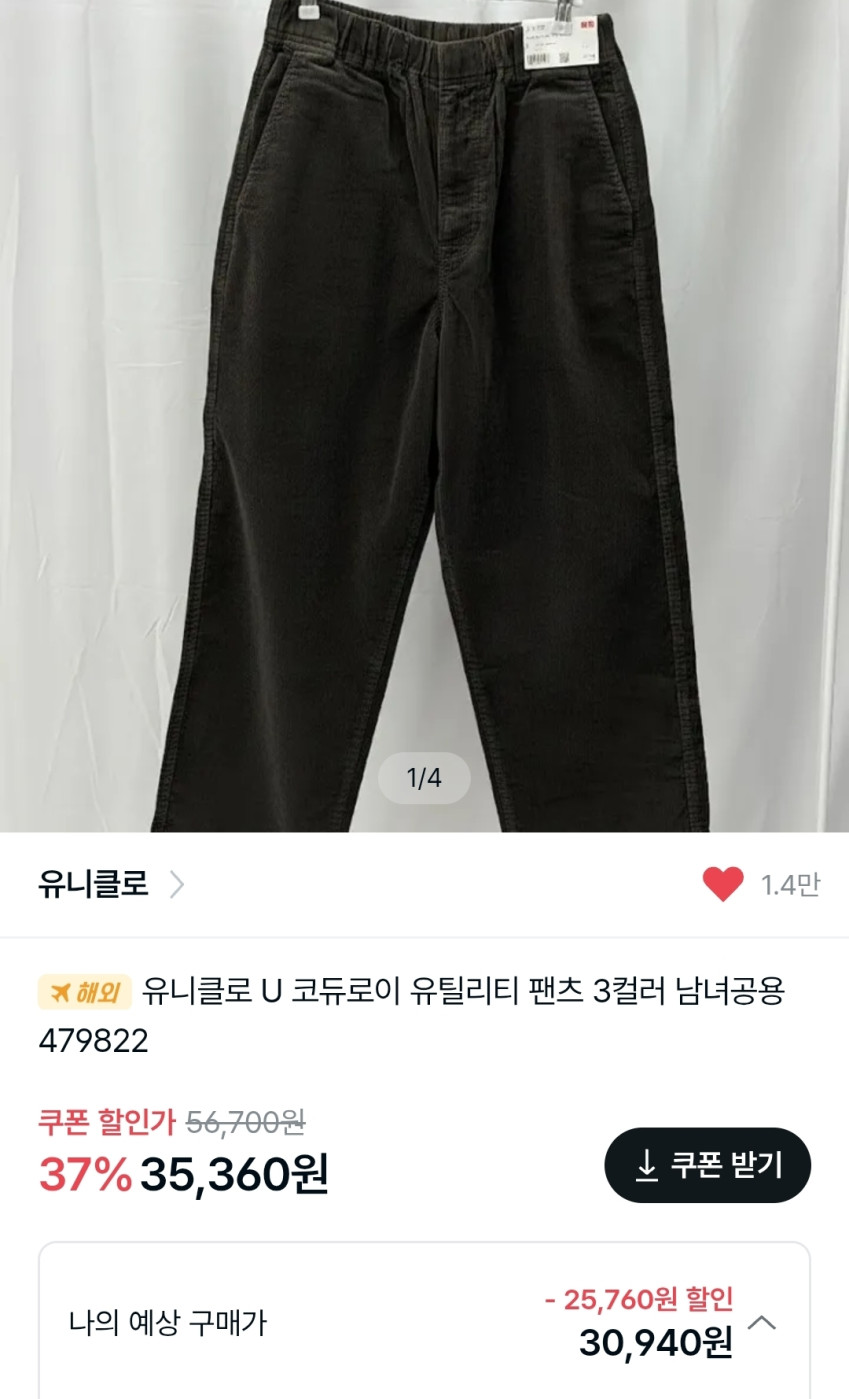Viewport: 849px width, 1399px height.
Task: Tap the 쿠폰 받기 button
Action: [x=707, y=1165]
